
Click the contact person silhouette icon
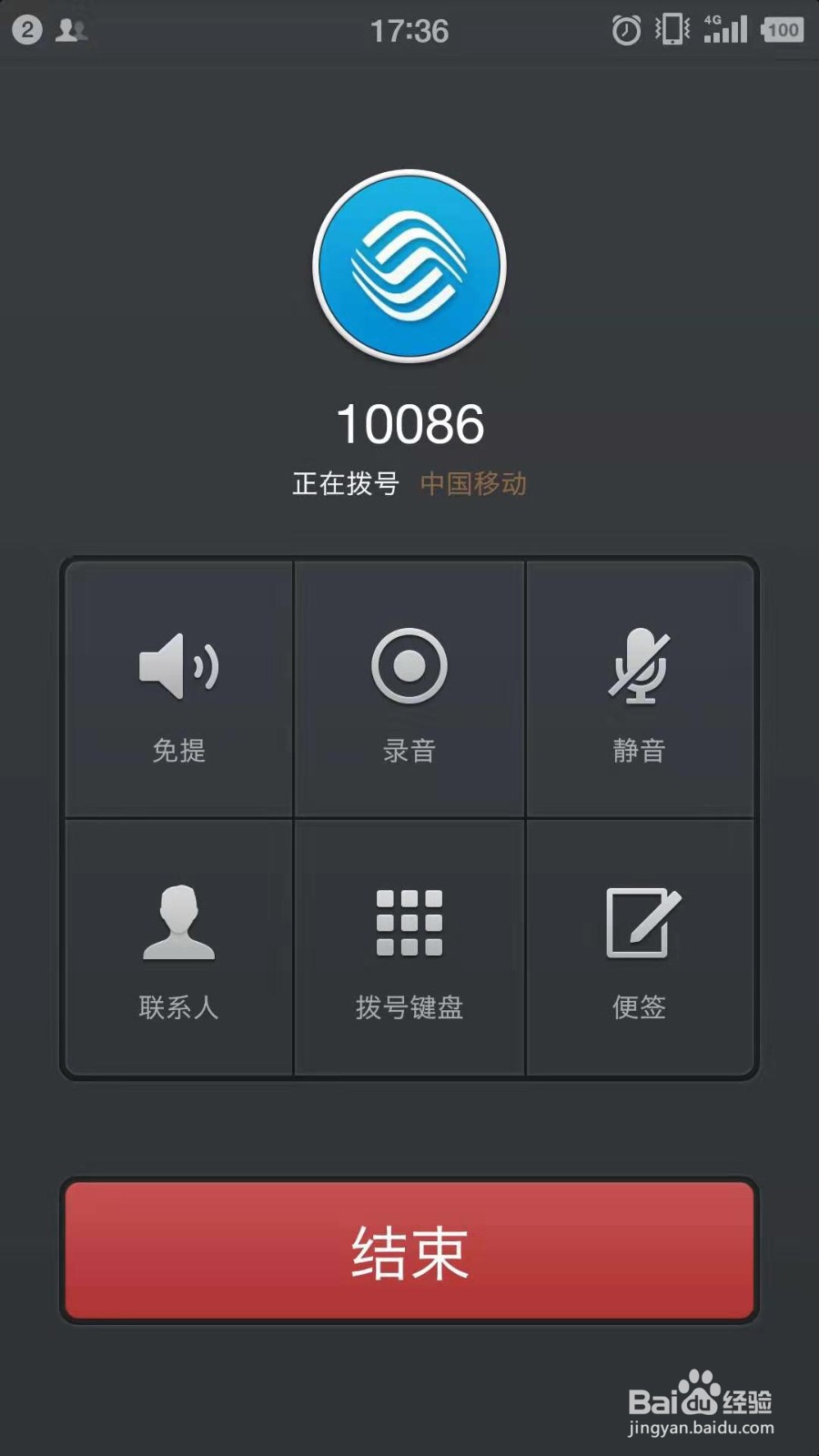[x=178, y=925]
